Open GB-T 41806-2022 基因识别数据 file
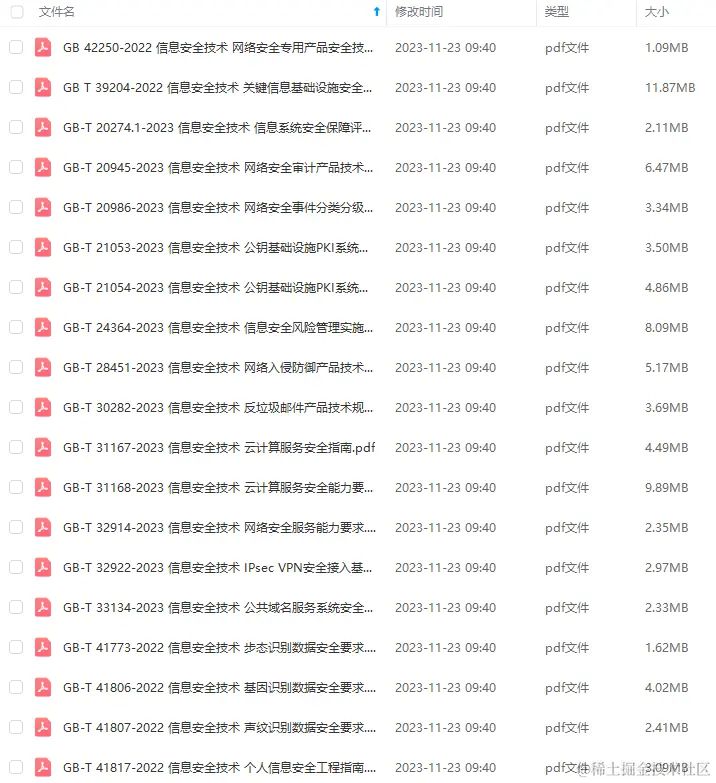 218,687
